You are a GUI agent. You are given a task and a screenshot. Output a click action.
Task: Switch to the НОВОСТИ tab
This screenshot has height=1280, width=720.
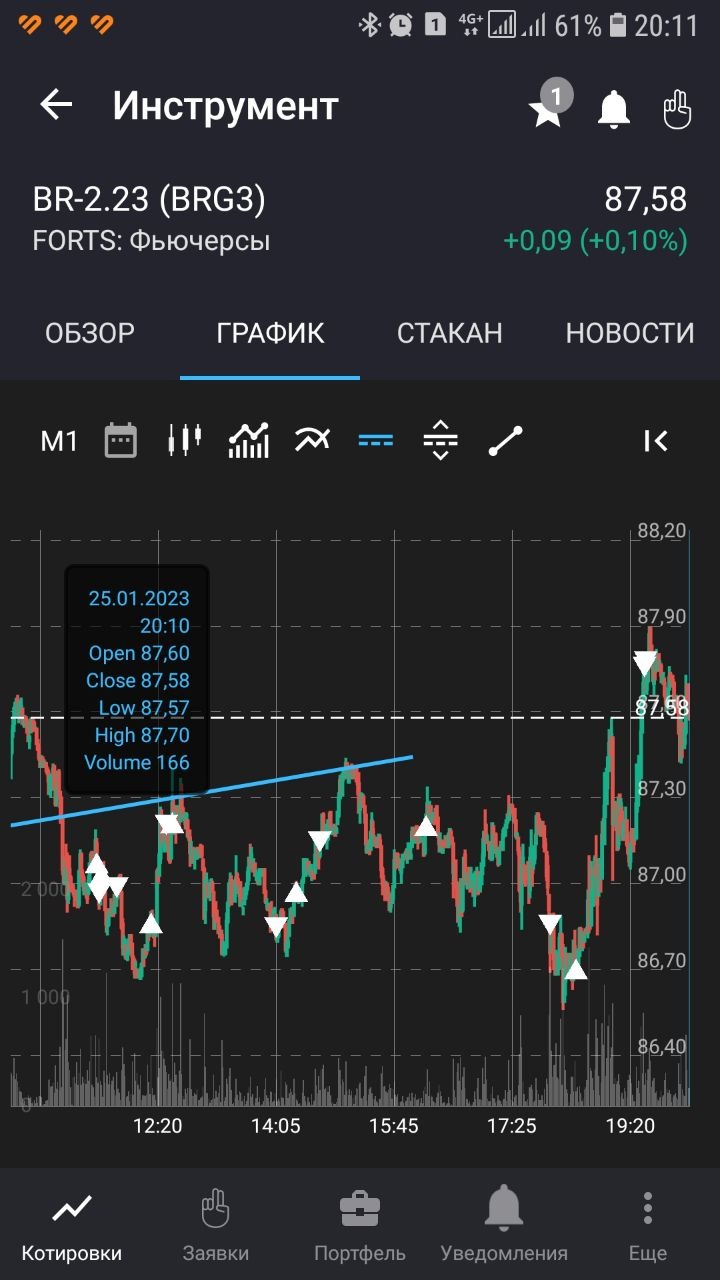click(629, 333)
